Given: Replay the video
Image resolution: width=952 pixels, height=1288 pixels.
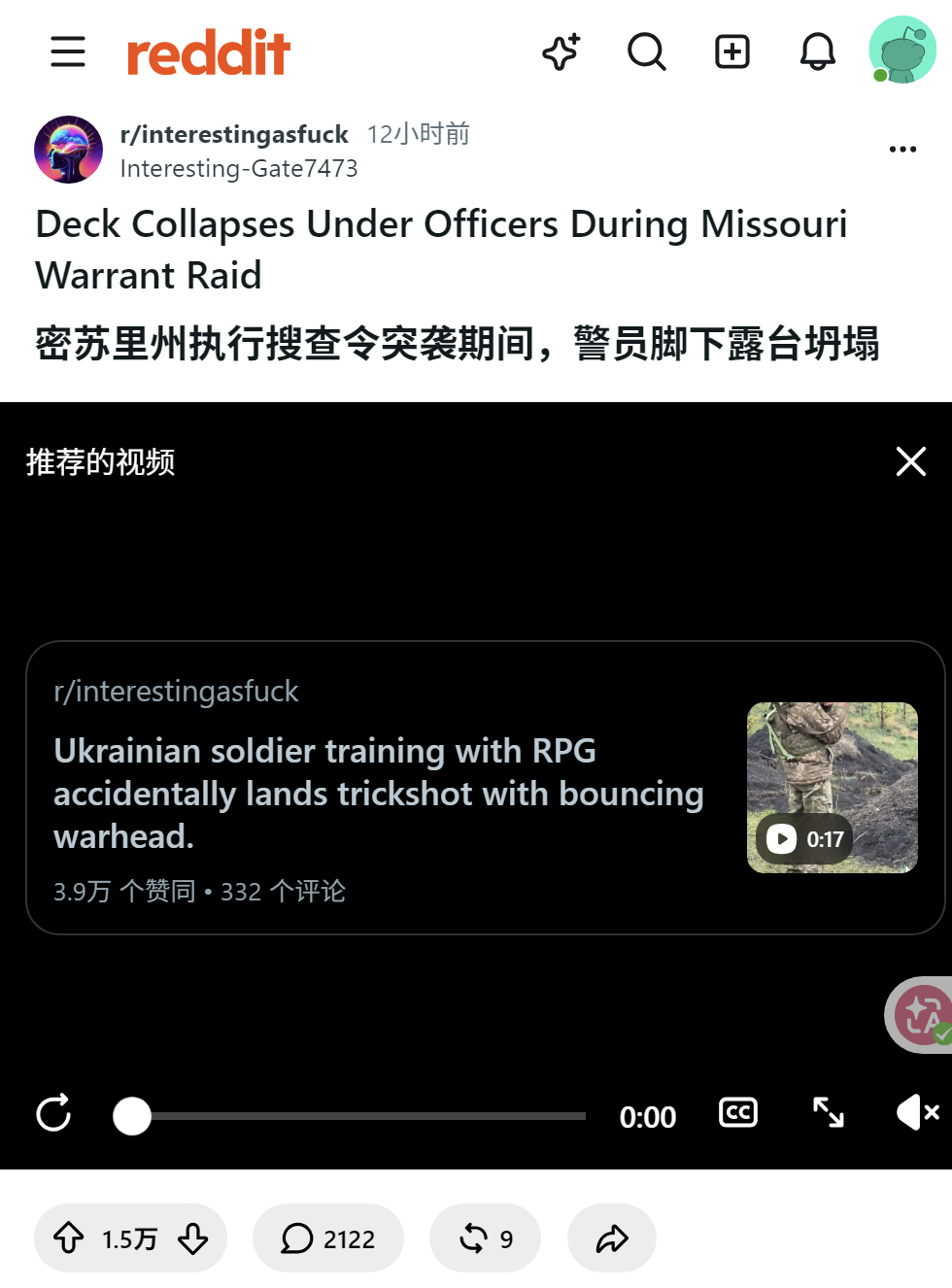Looking at the screenshot, I should (x=53, y=1113).
